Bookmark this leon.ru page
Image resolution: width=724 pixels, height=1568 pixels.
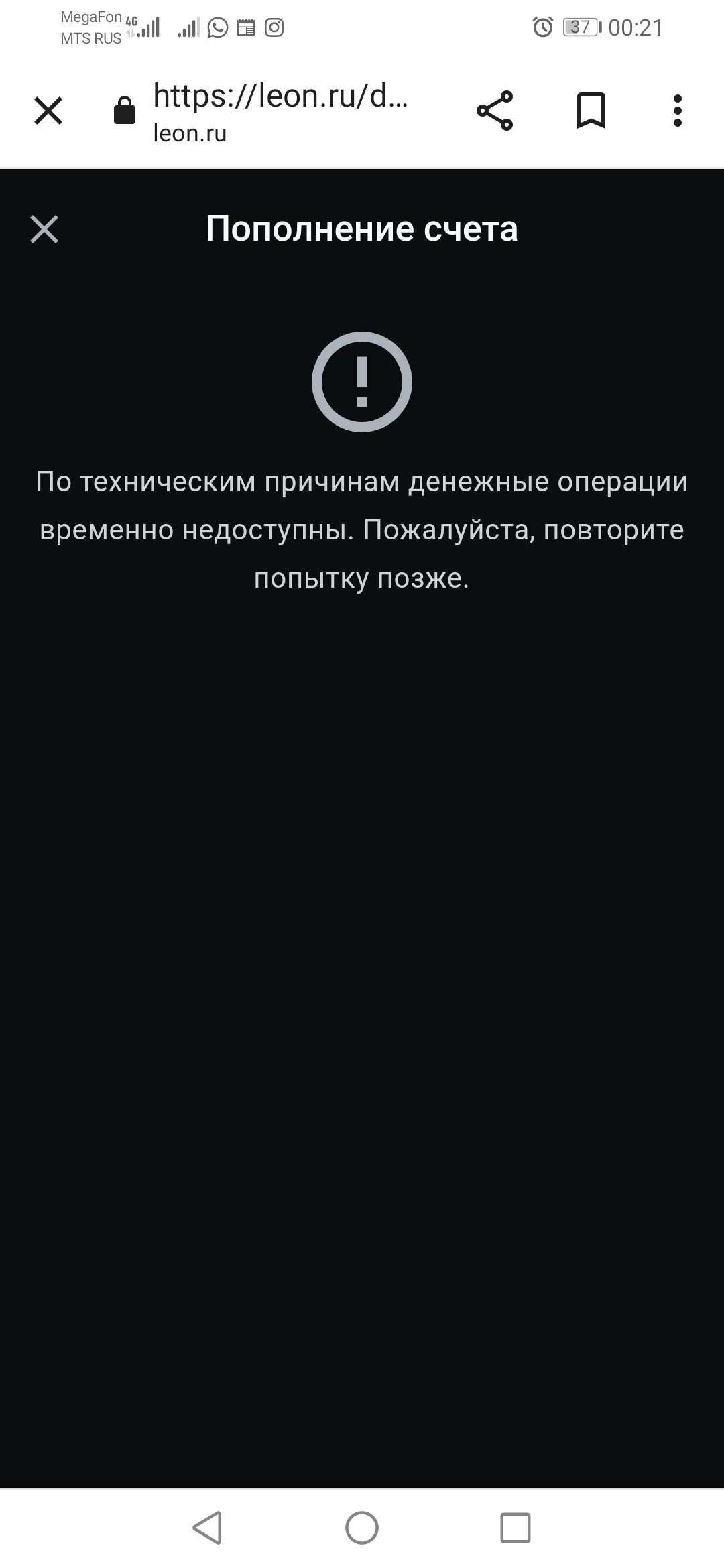point(591,111)
